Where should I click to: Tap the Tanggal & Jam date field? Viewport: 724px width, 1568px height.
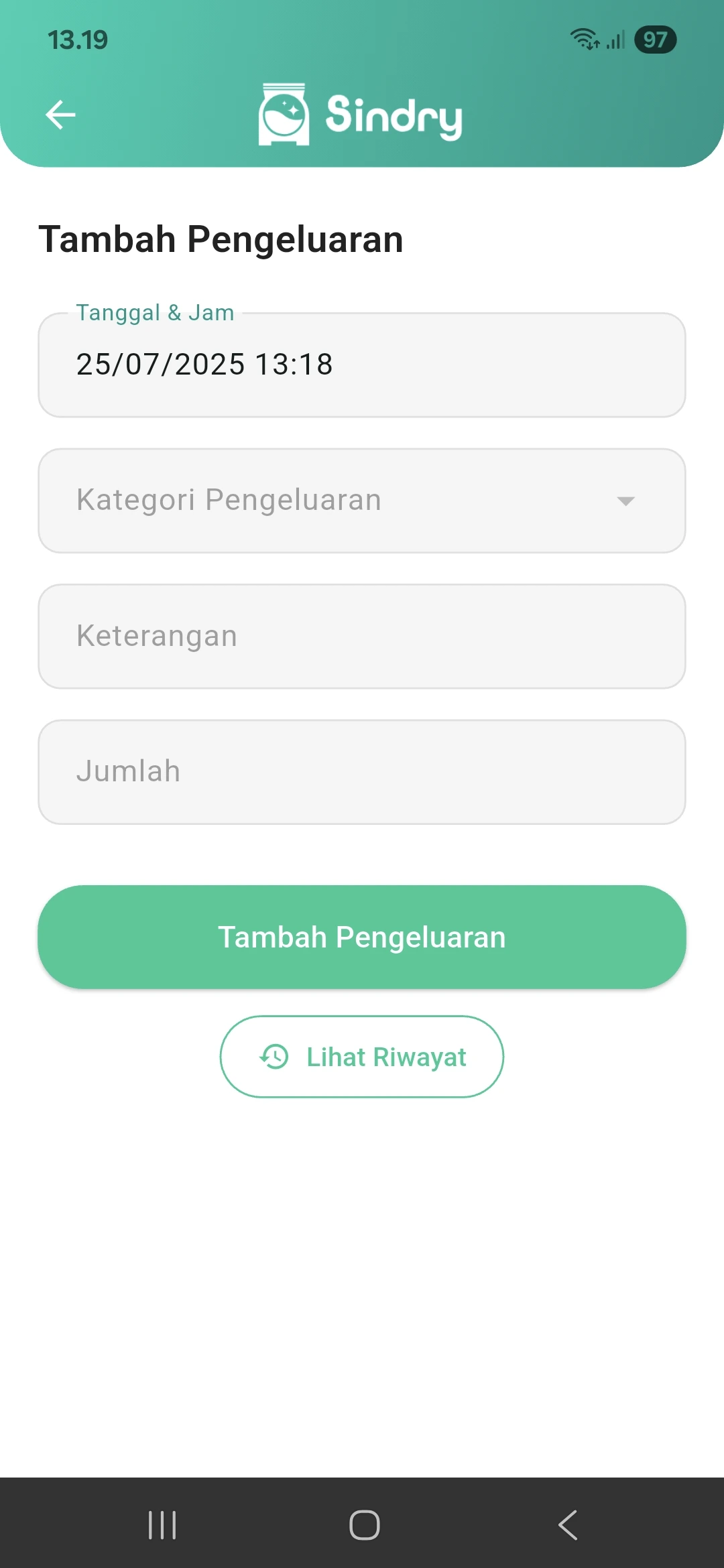362,365
